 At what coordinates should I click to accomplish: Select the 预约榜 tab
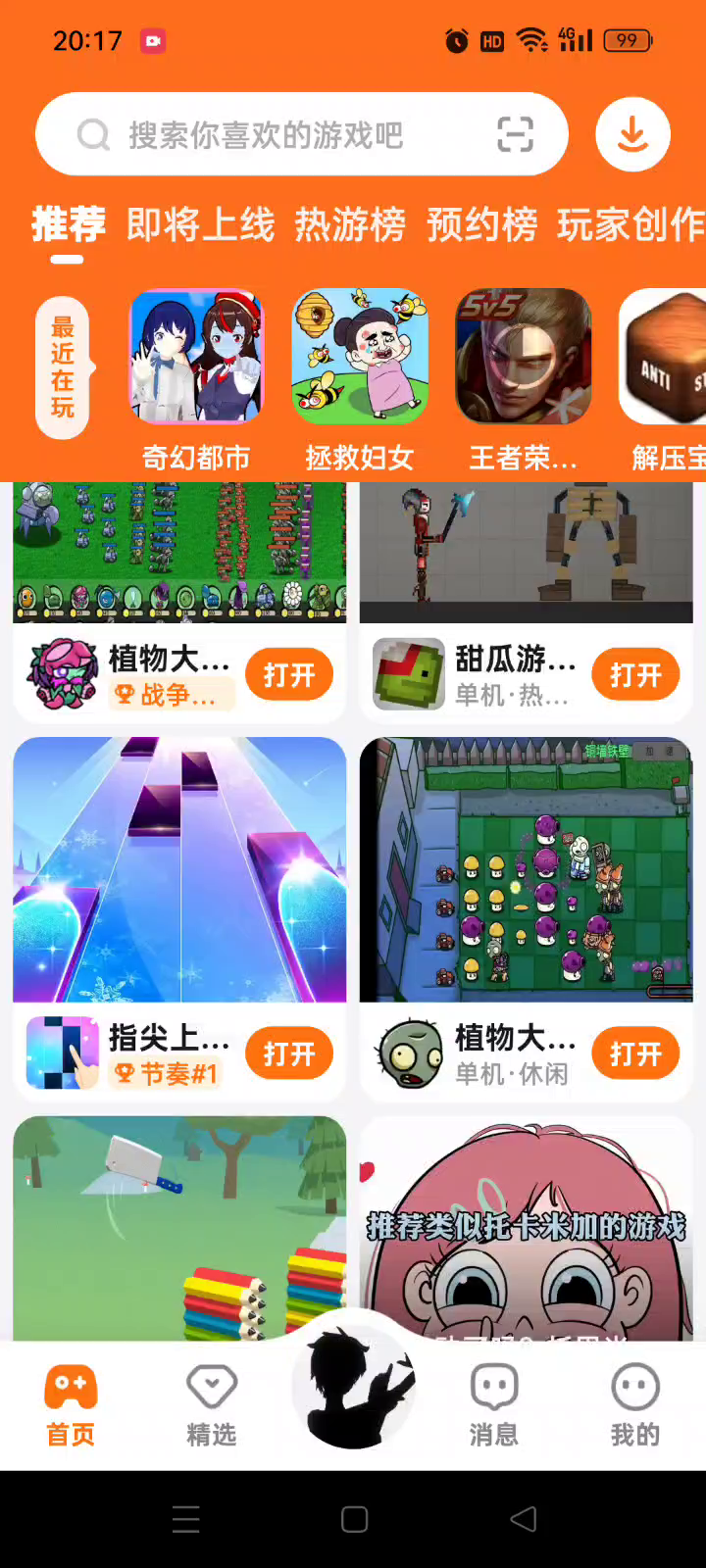[481, 225]
